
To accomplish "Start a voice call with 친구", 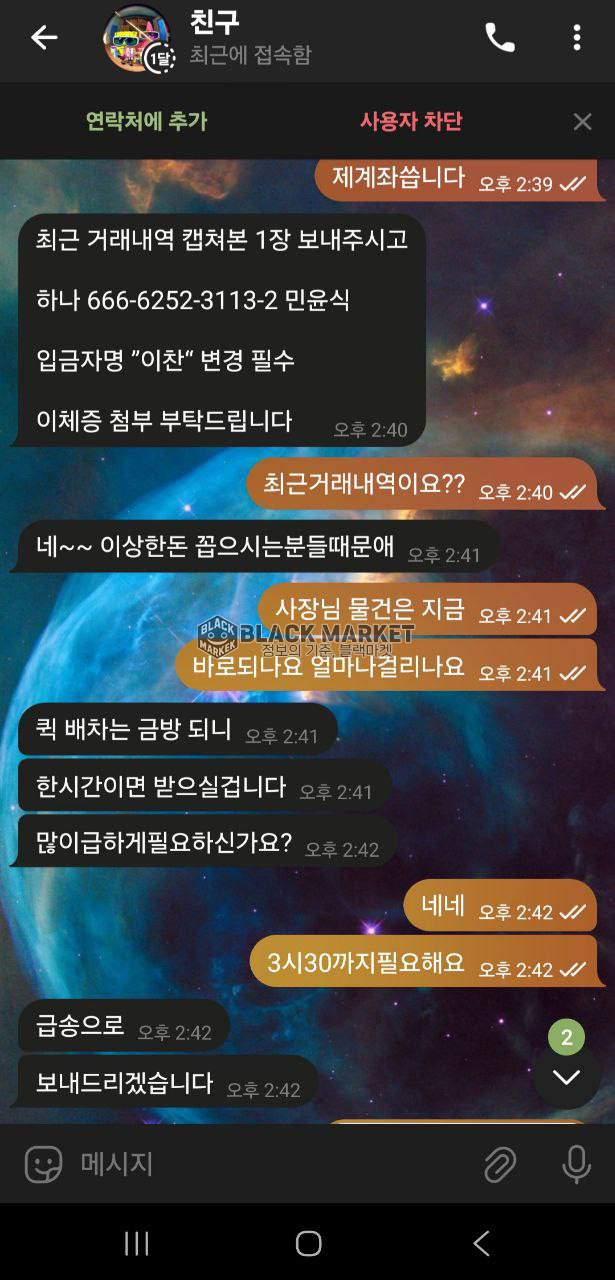I will (x=499, y=38).
